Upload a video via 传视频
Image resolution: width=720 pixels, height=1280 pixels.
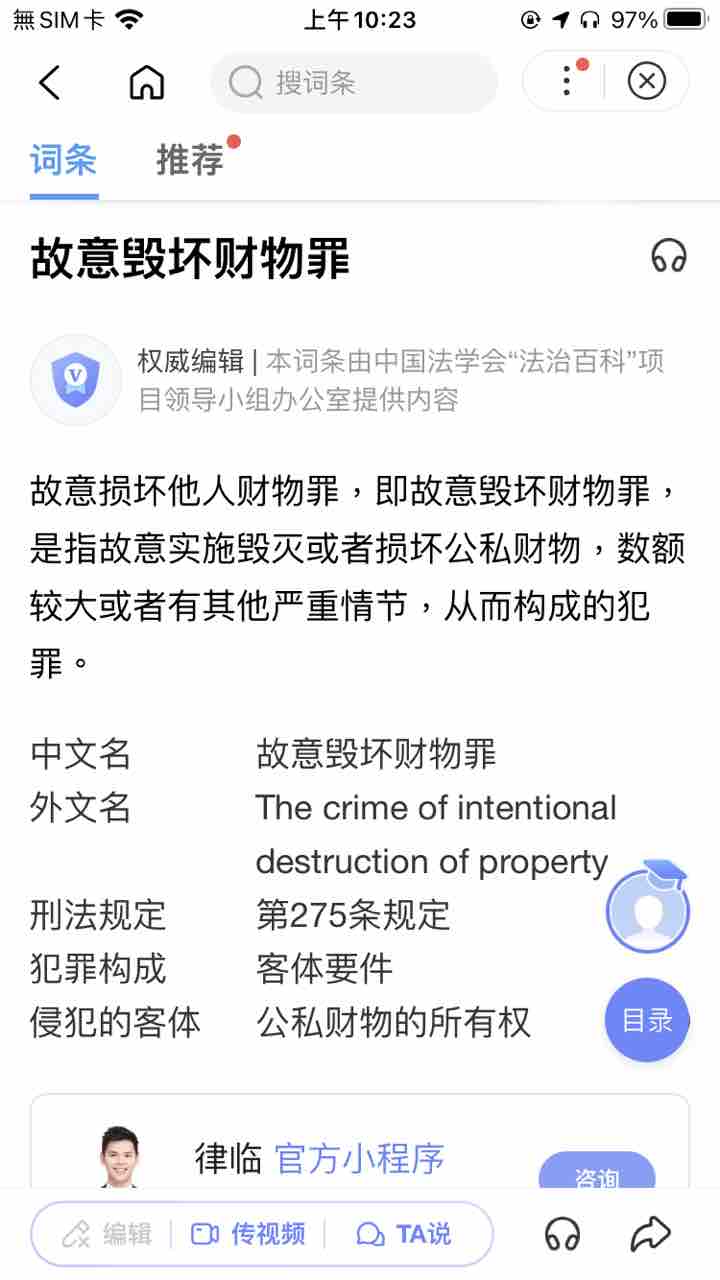[x=248, y=1234]
